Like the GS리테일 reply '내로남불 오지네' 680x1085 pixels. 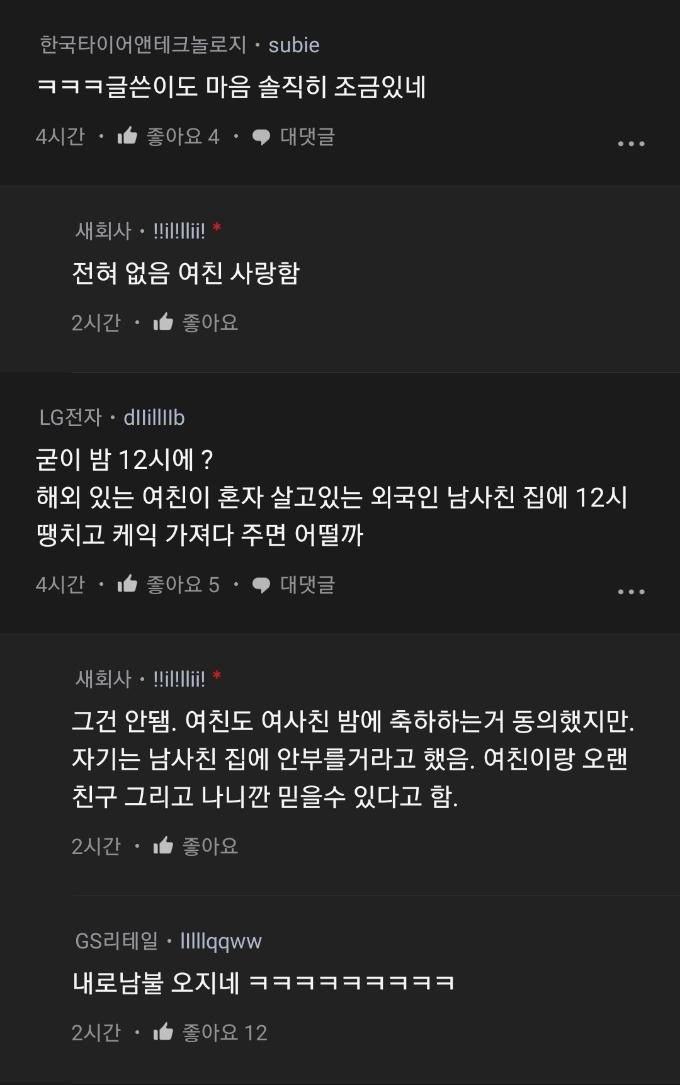pos(164,1032)
